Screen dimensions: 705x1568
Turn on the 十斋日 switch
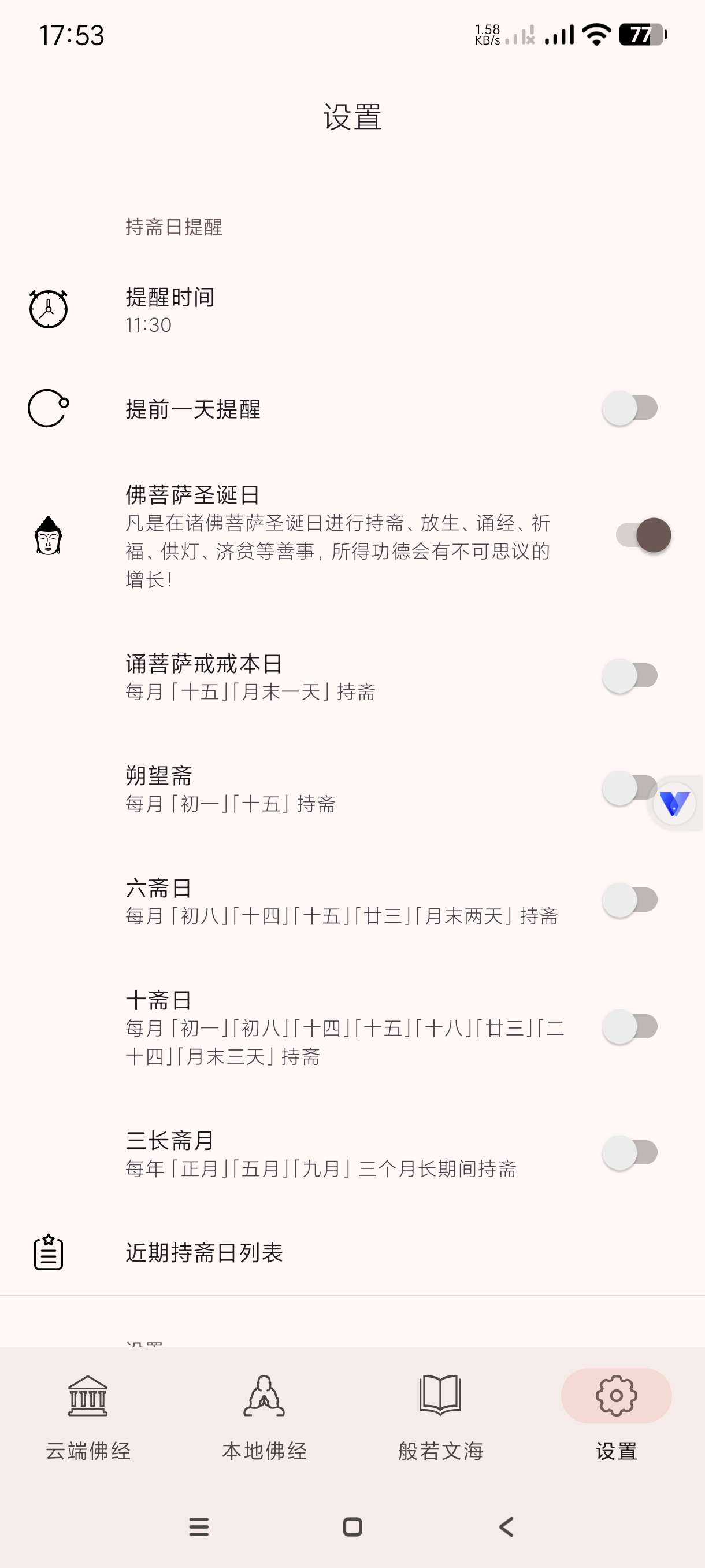[x=630, y=1027]
